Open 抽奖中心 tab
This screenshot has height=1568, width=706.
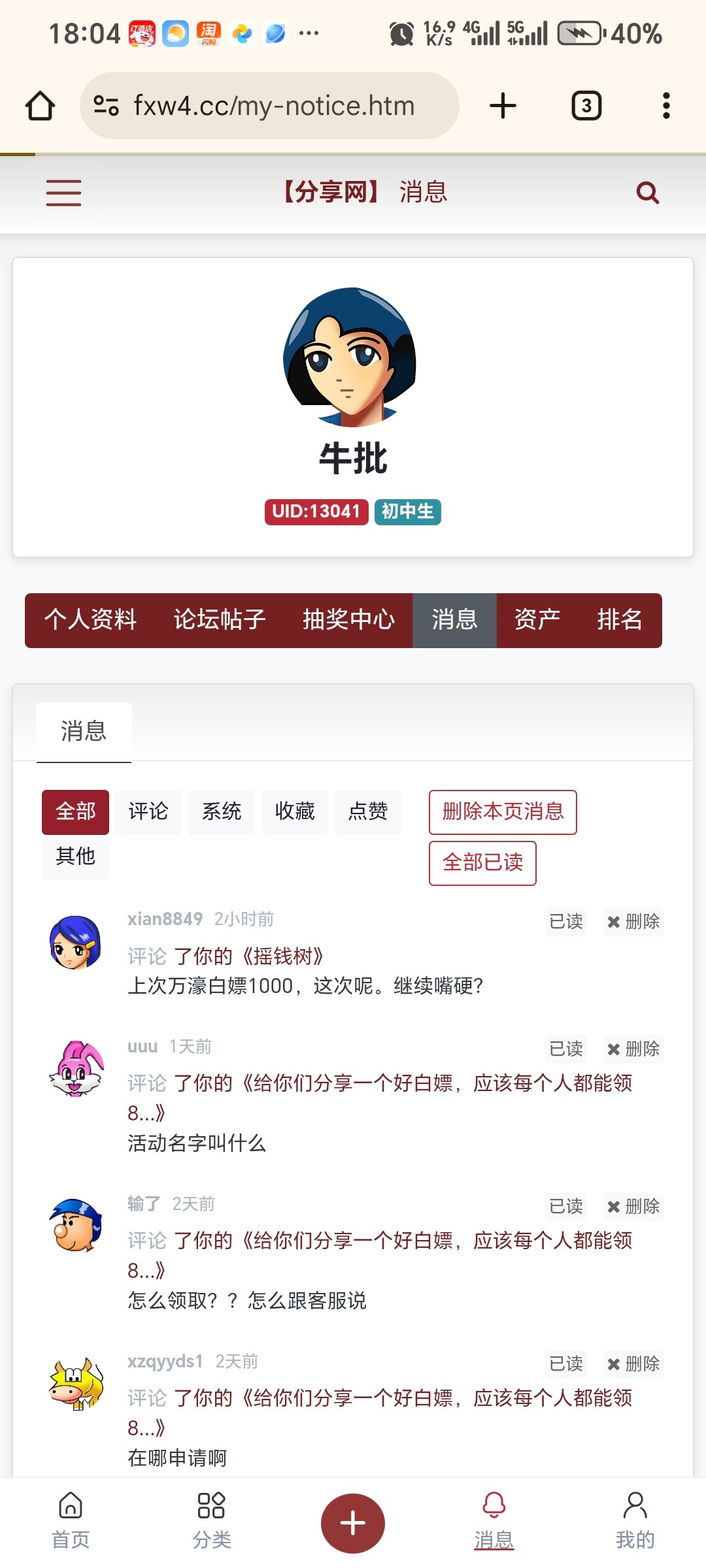point(348,620)
